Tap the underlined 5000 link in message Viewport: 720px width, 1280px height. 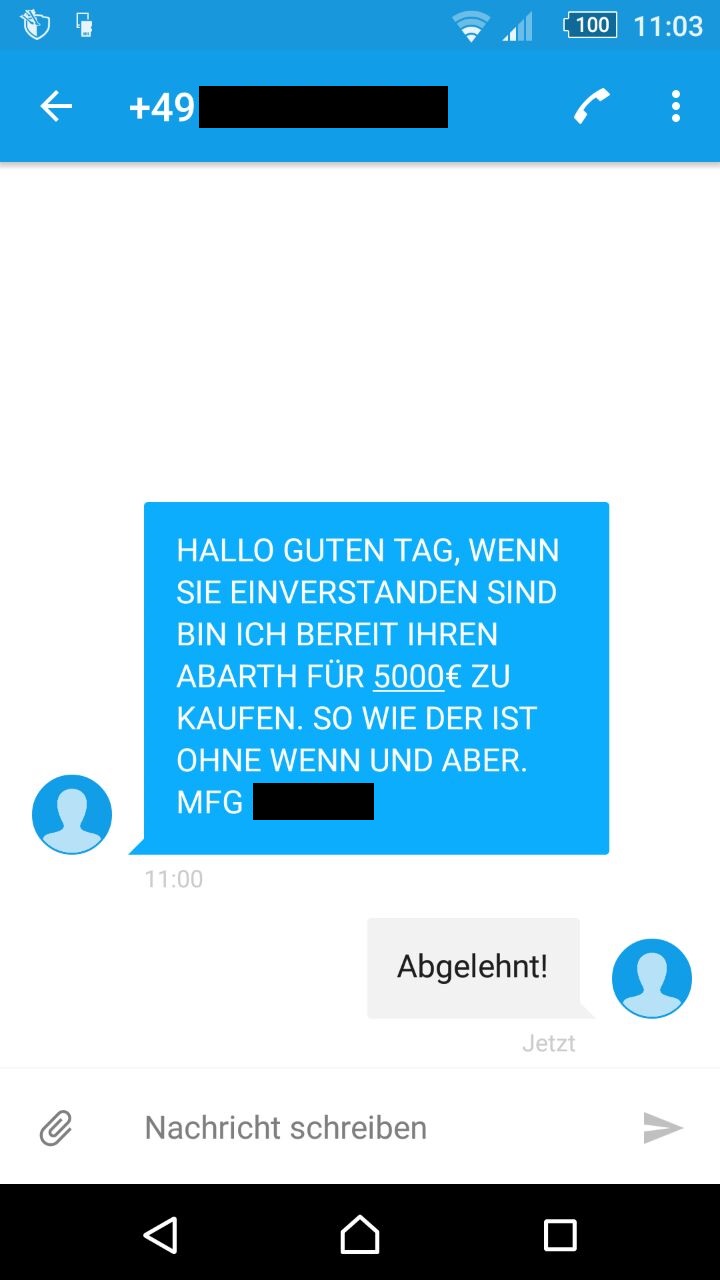coord(409,677)
